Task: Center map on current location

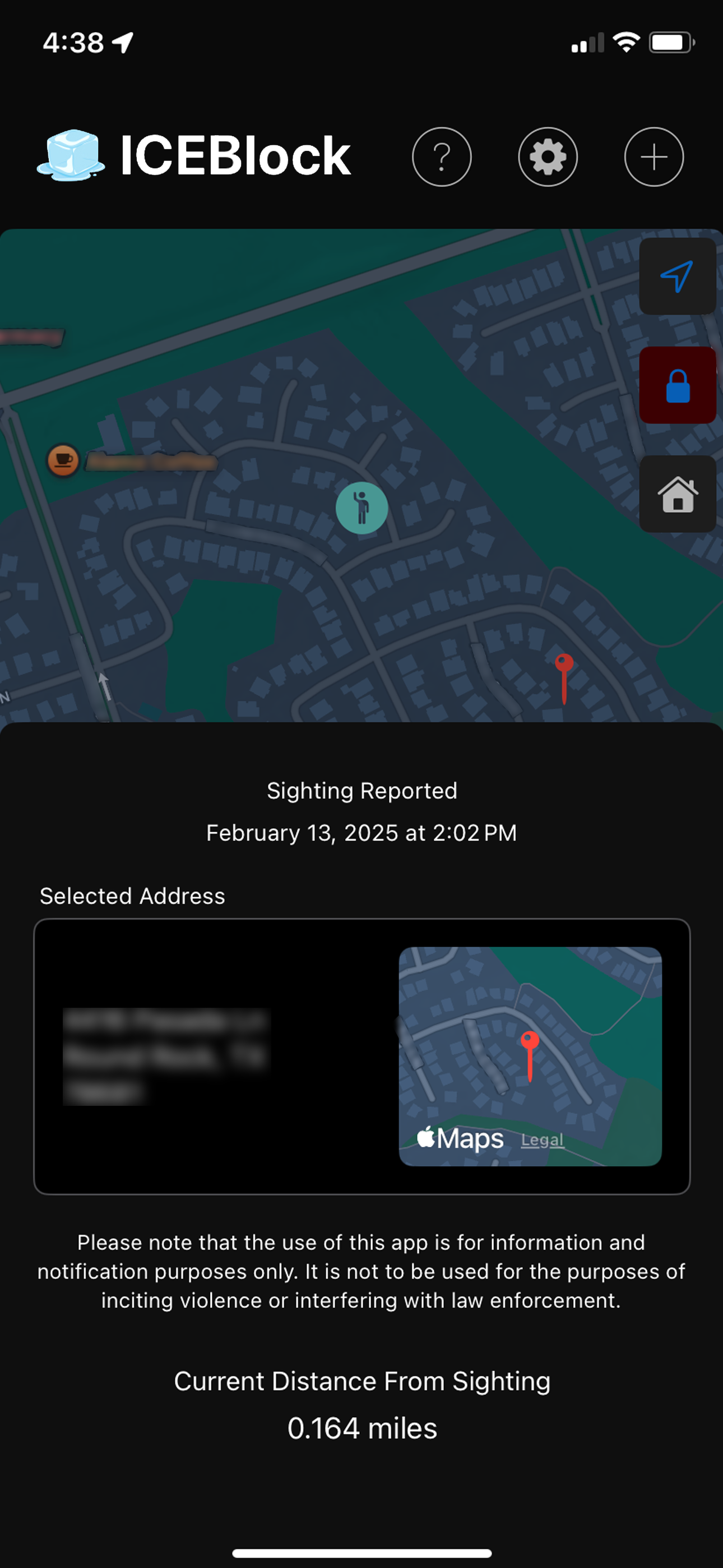Action: tap(676, 276)
